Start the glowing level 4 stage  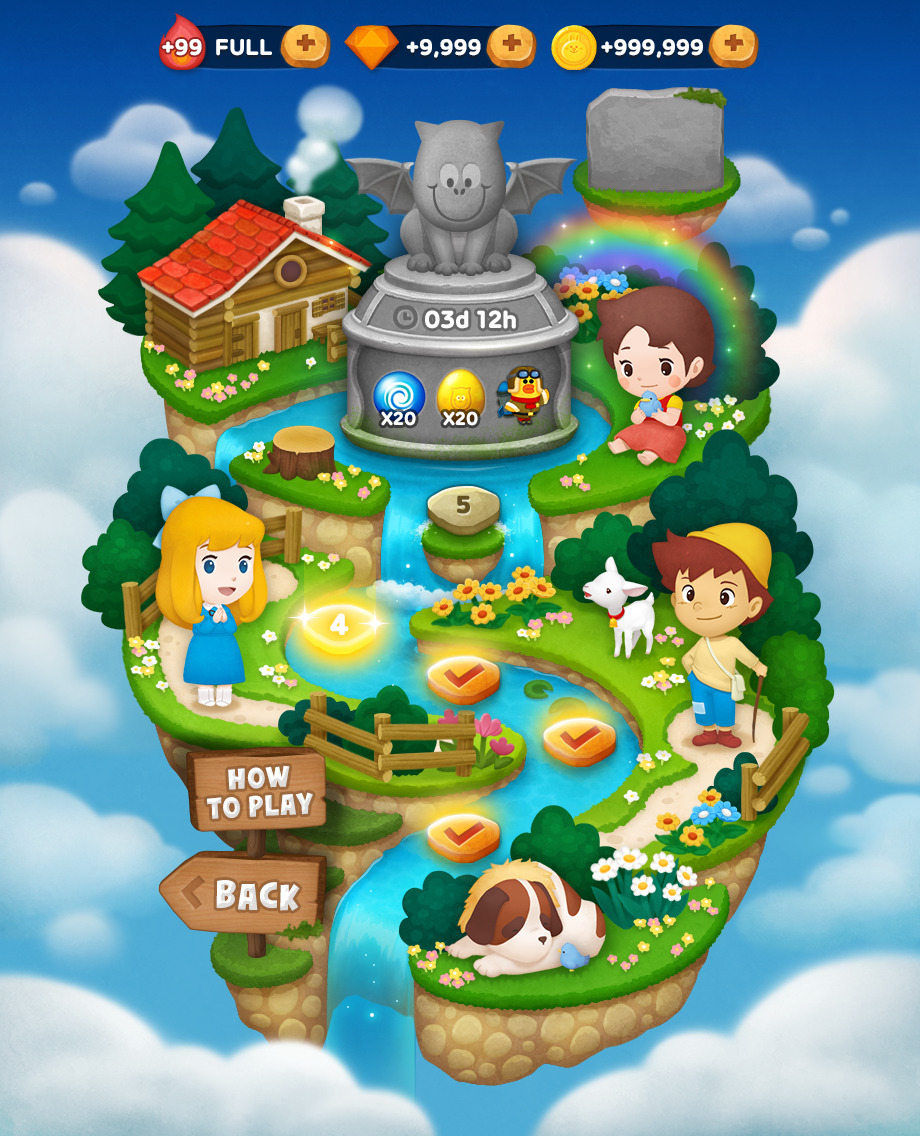[339, 627]
